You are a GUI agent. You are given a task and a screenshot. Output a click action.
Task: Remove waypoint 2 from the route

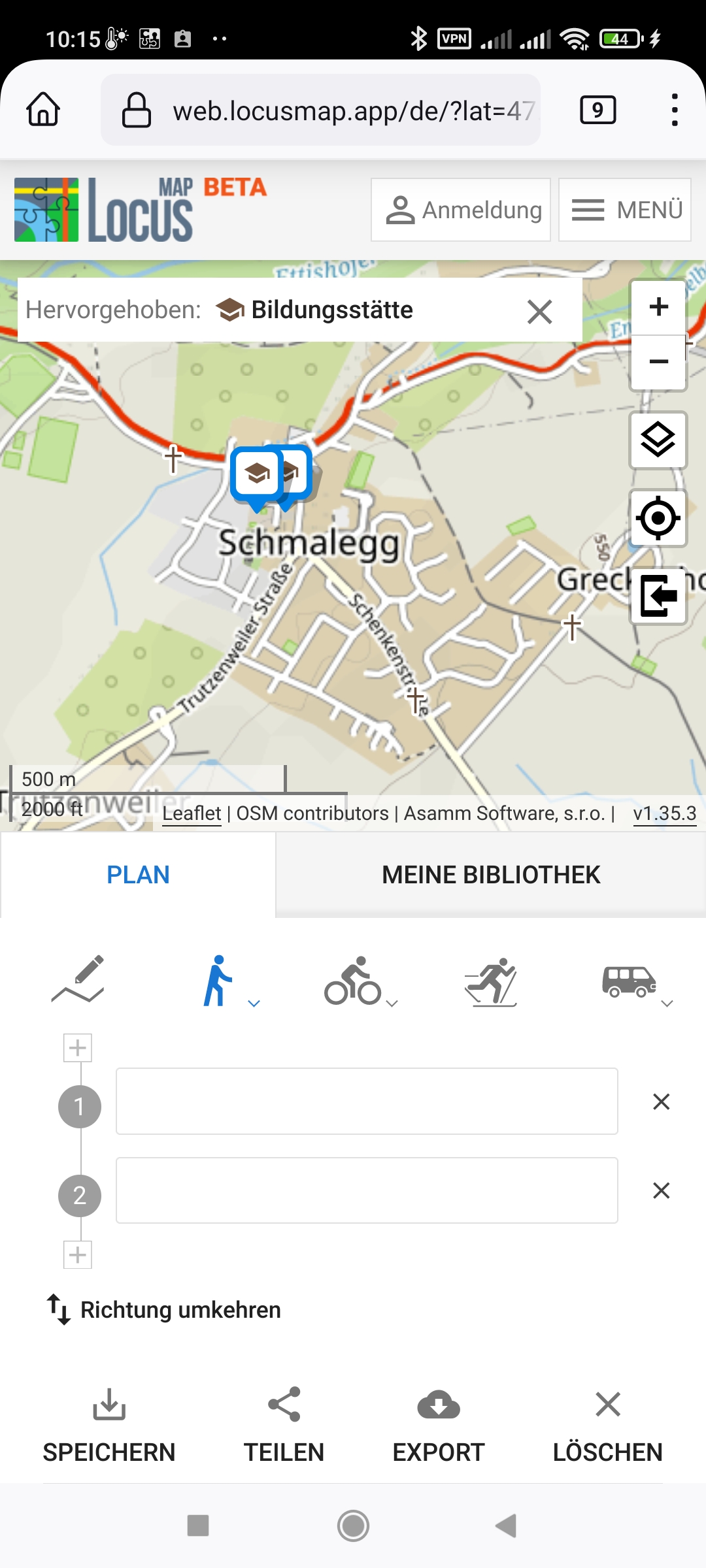(x=661, y=1190)
